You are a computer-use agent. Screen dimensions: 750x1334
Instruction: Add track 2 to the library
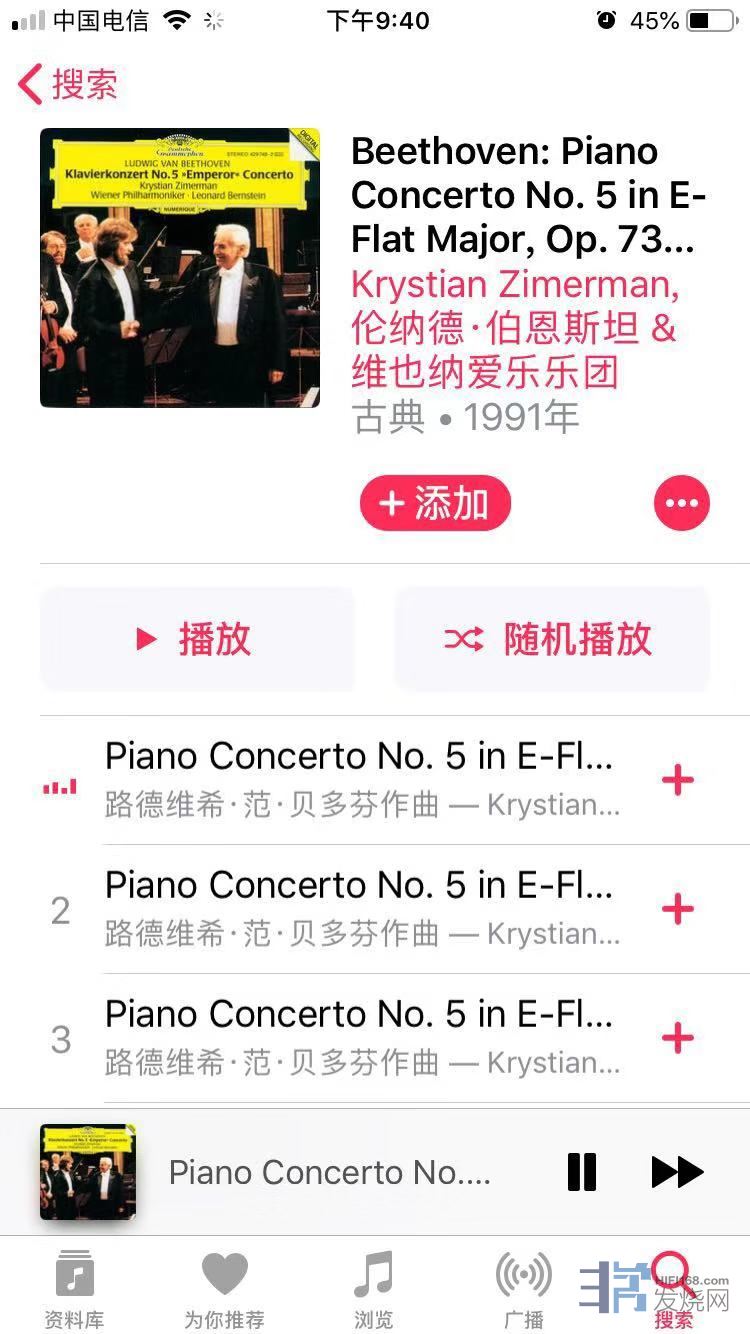[678, 909]
